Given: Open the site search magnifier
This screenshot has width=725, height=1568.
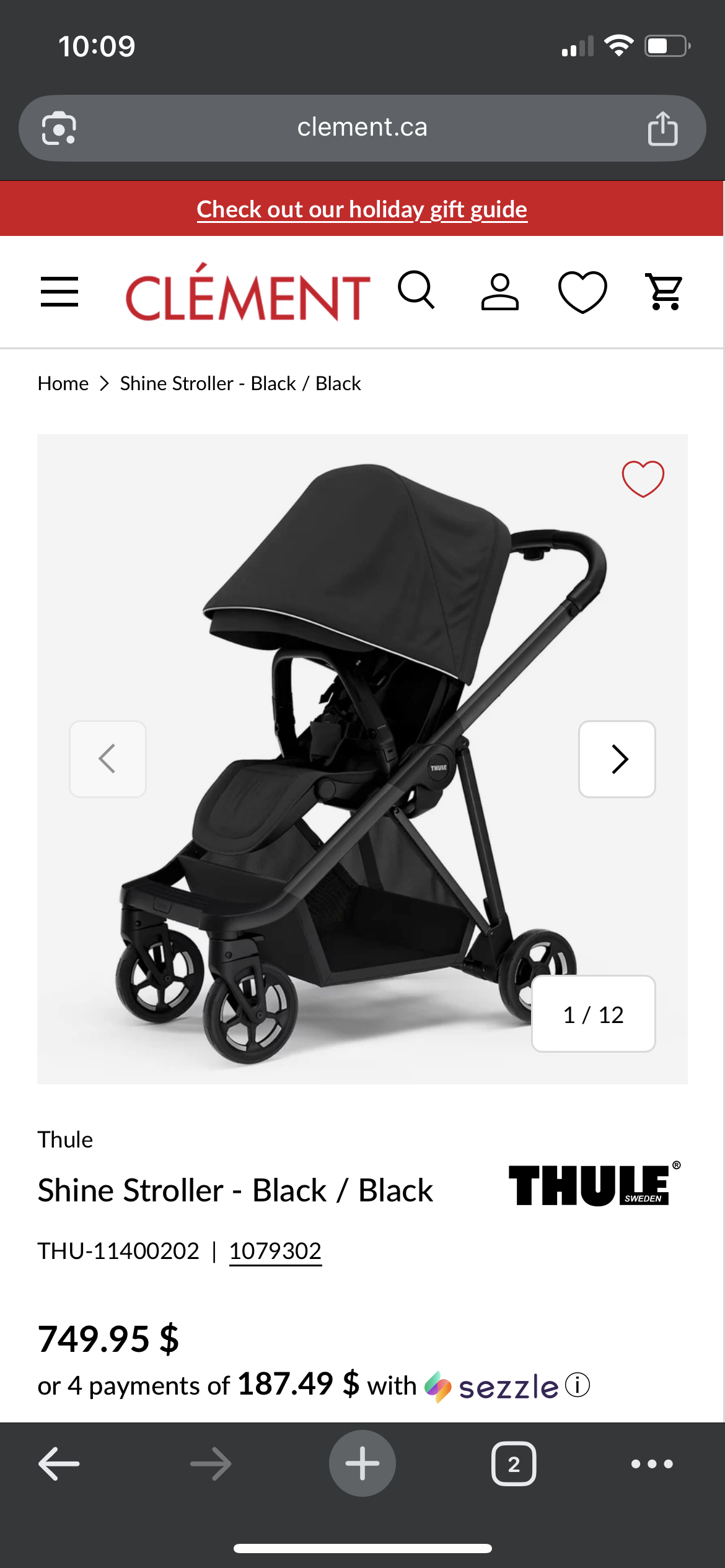Looking at the screenshot, I should 416,290.
